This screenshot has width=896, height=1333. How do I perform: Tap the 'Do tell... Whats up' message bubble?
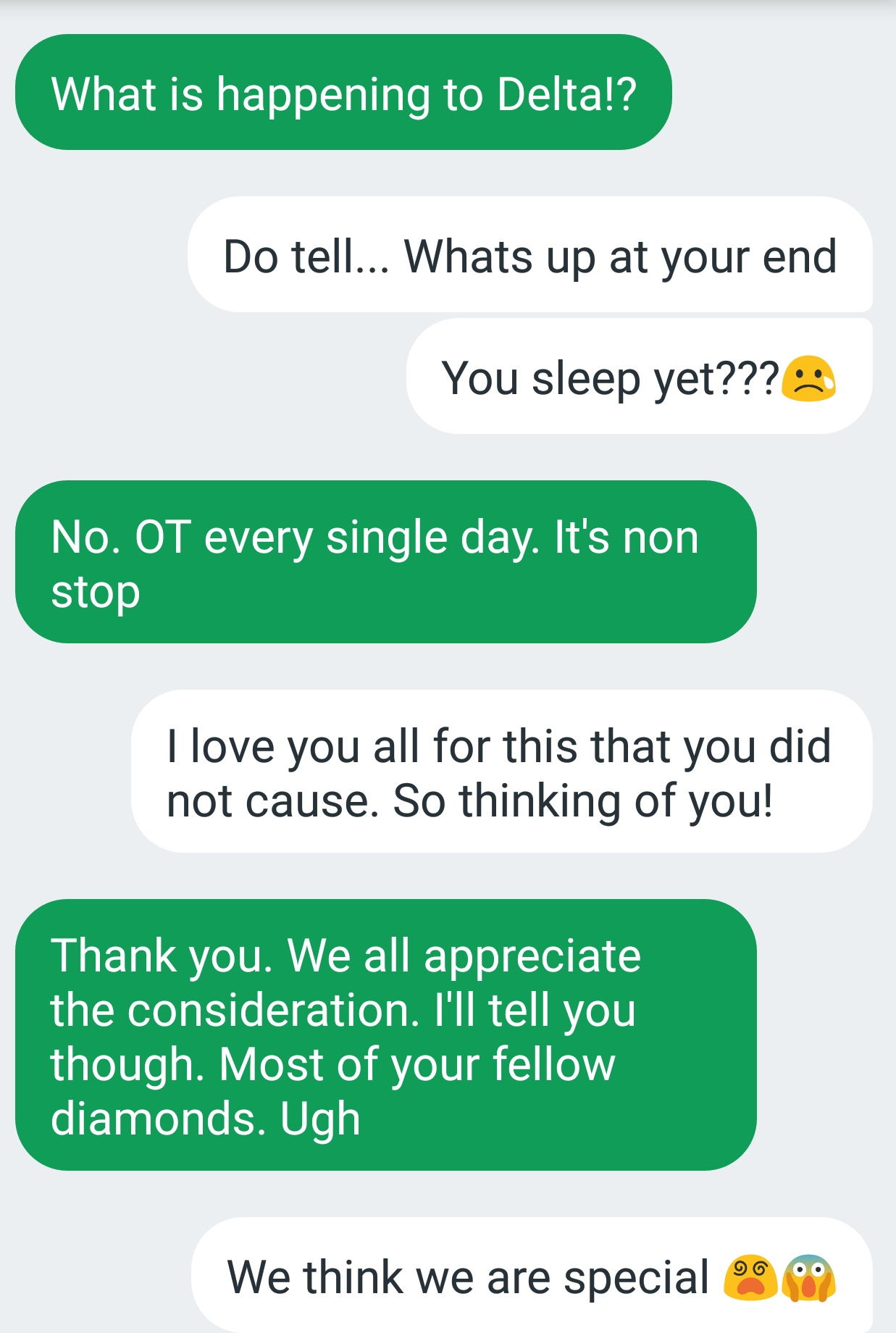pyautogui.click(x=529, y=255)
